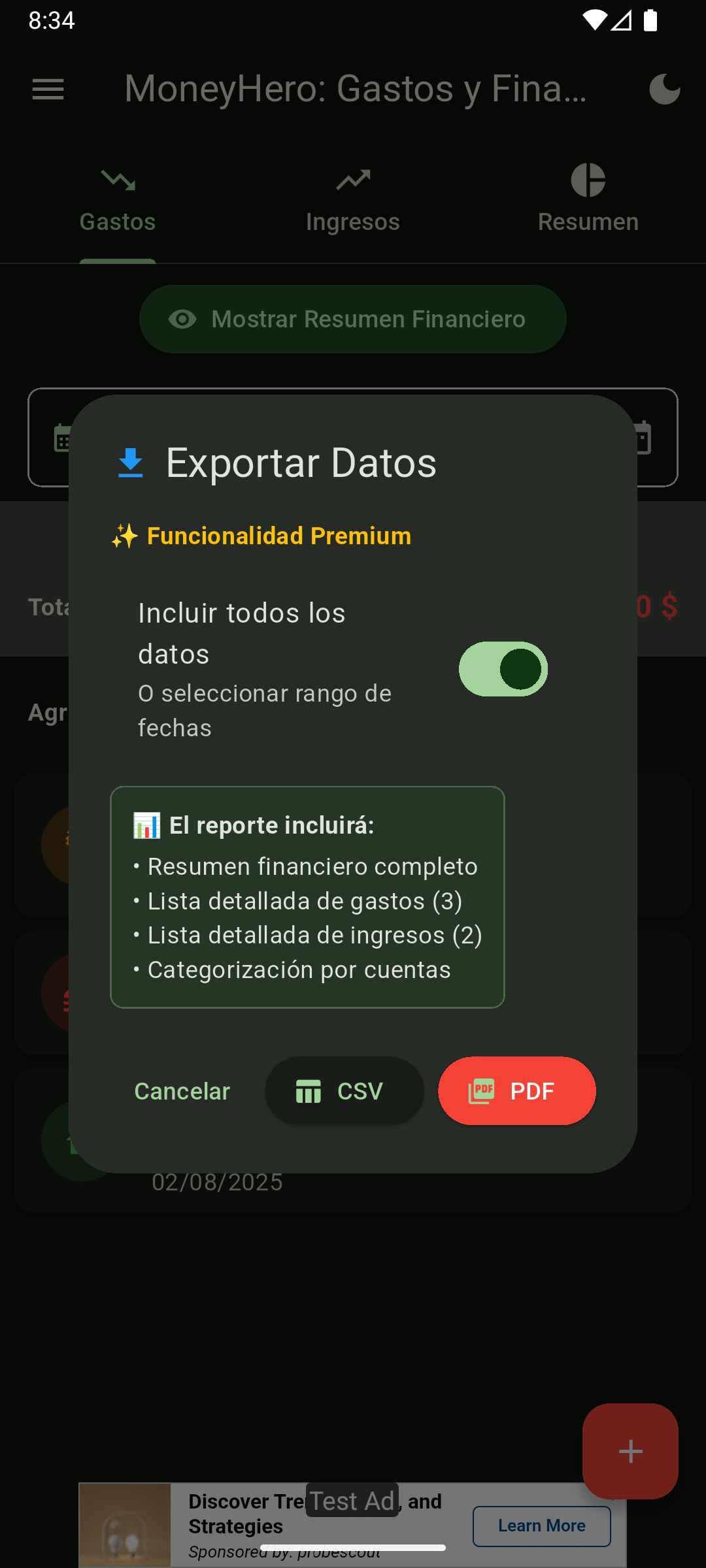The image size is (706, 1568).
Task: Open Learn More on the sponsored ad
Action: click(541, 1526)
